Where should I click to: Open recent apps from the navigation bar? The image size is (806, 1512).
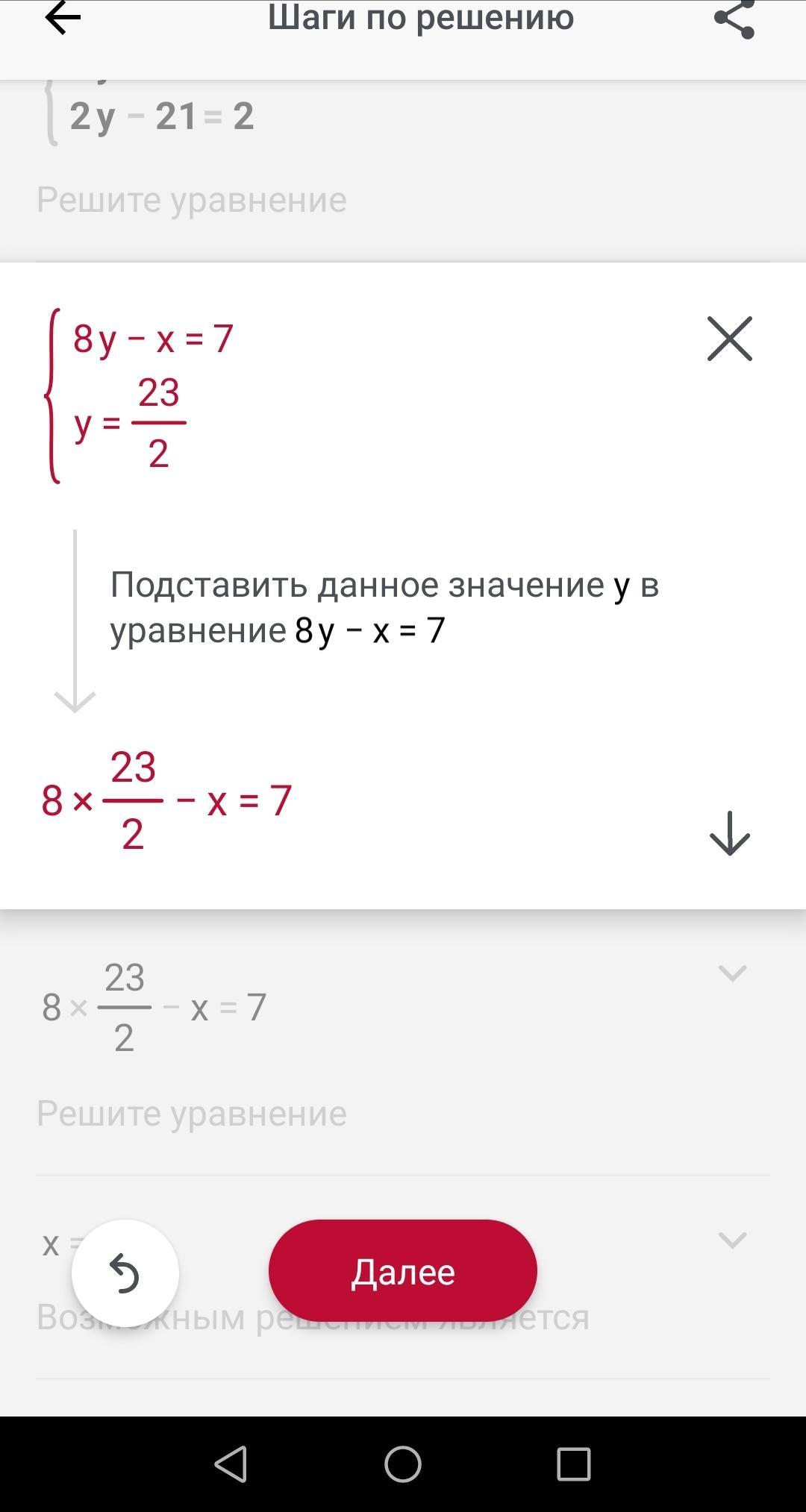tap(573, 1464)
